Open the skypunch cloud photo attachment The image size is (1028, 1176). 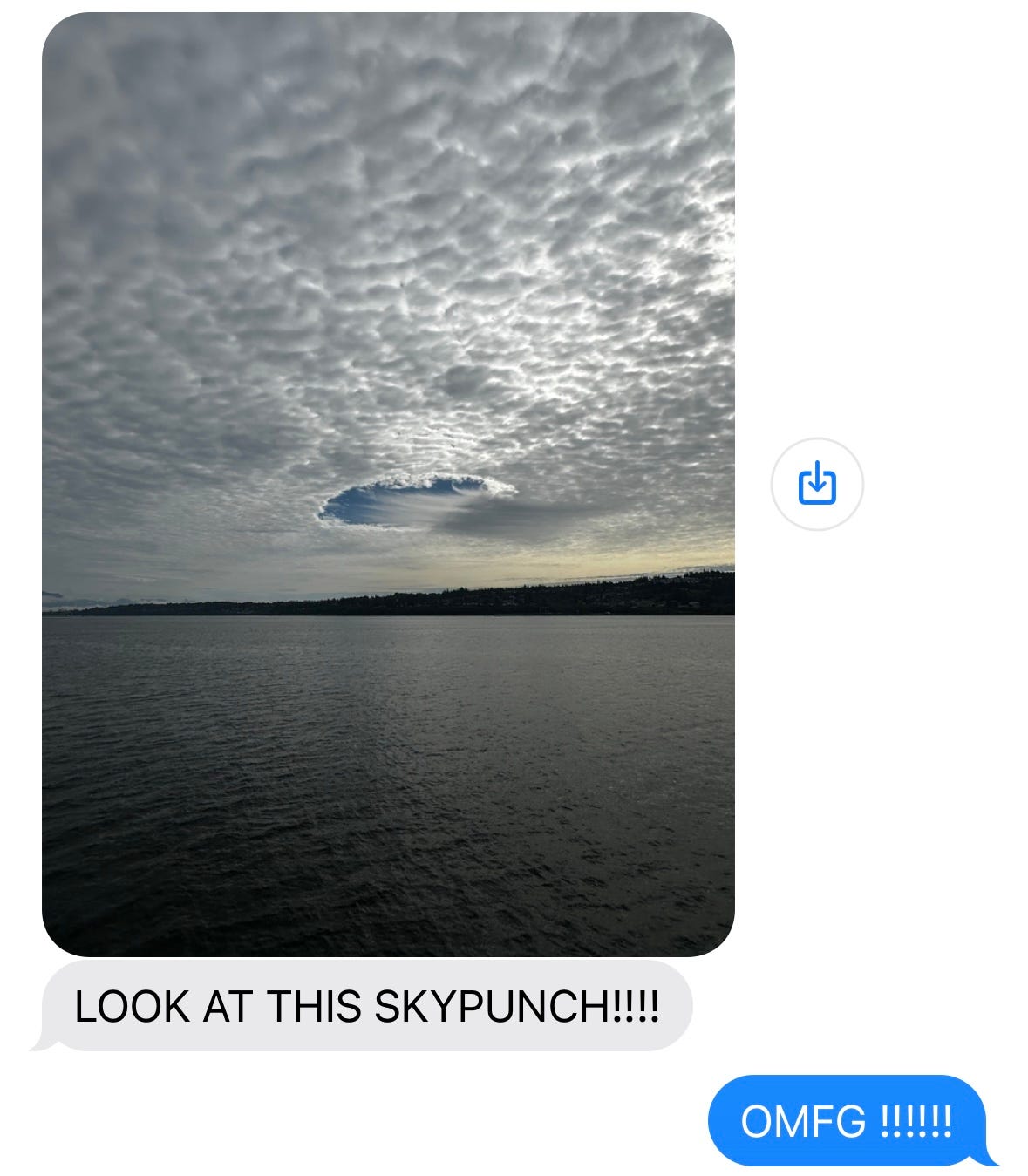(388, 484)
